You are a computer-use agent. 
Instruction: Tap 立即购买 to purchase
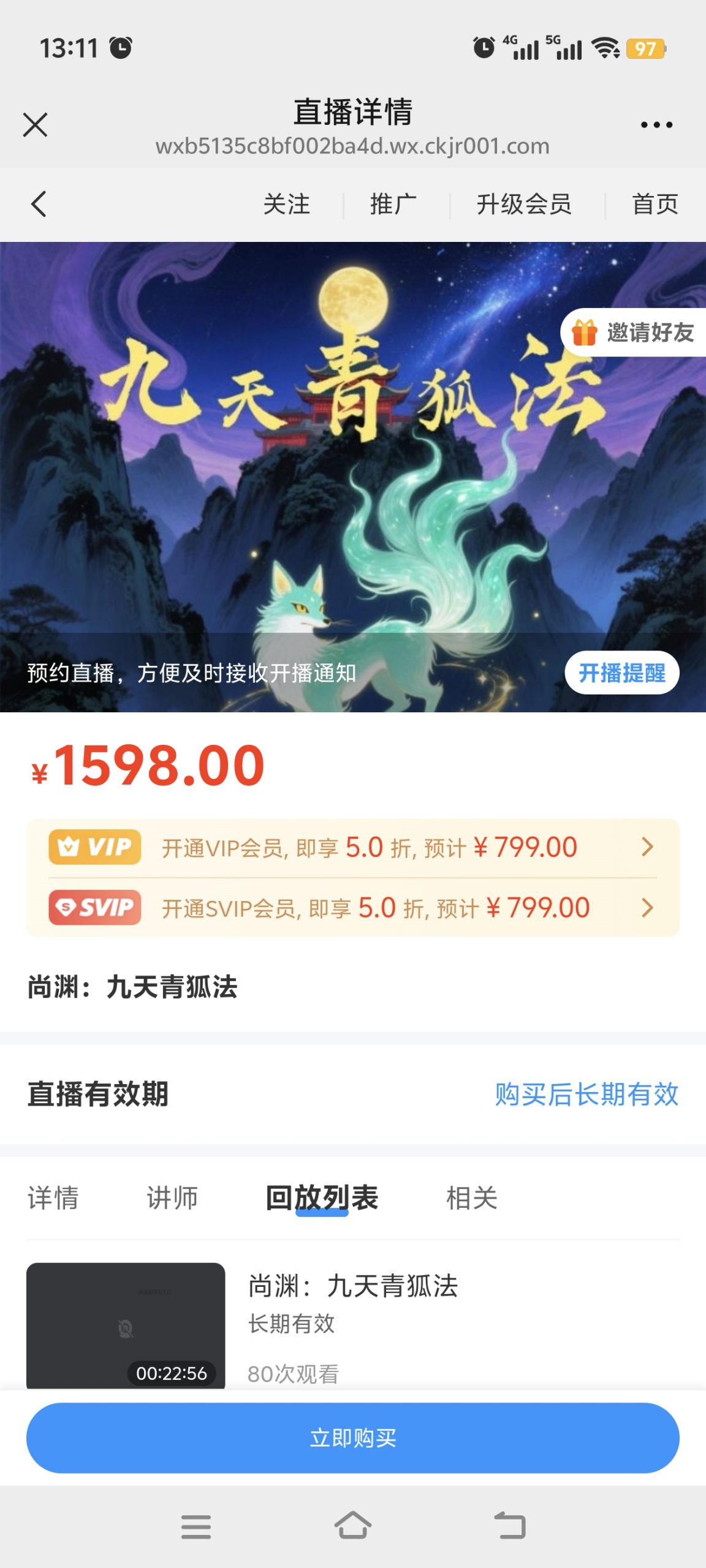(x=352, y=1438)
